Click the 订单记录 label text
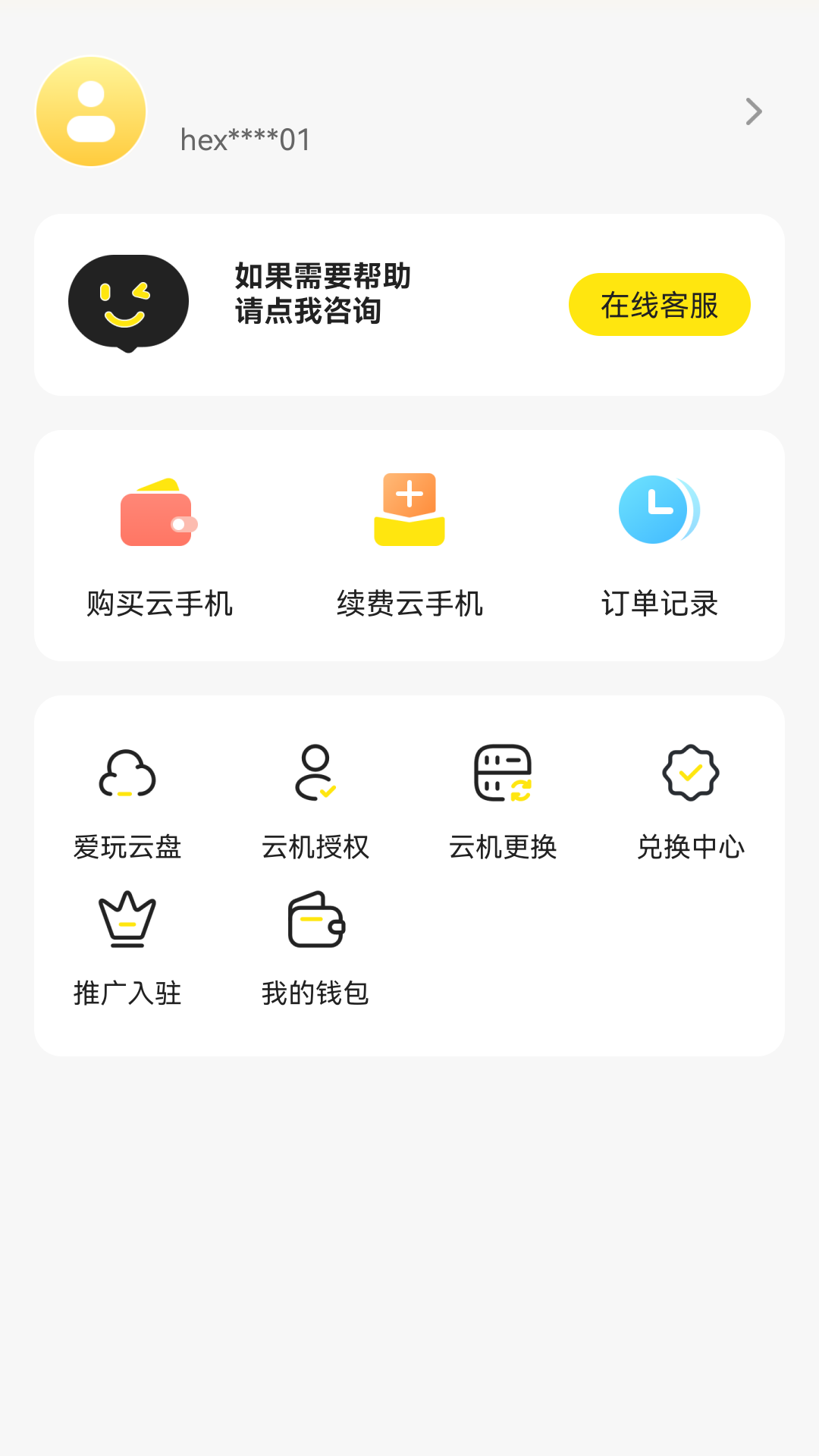 coord(658,604)
